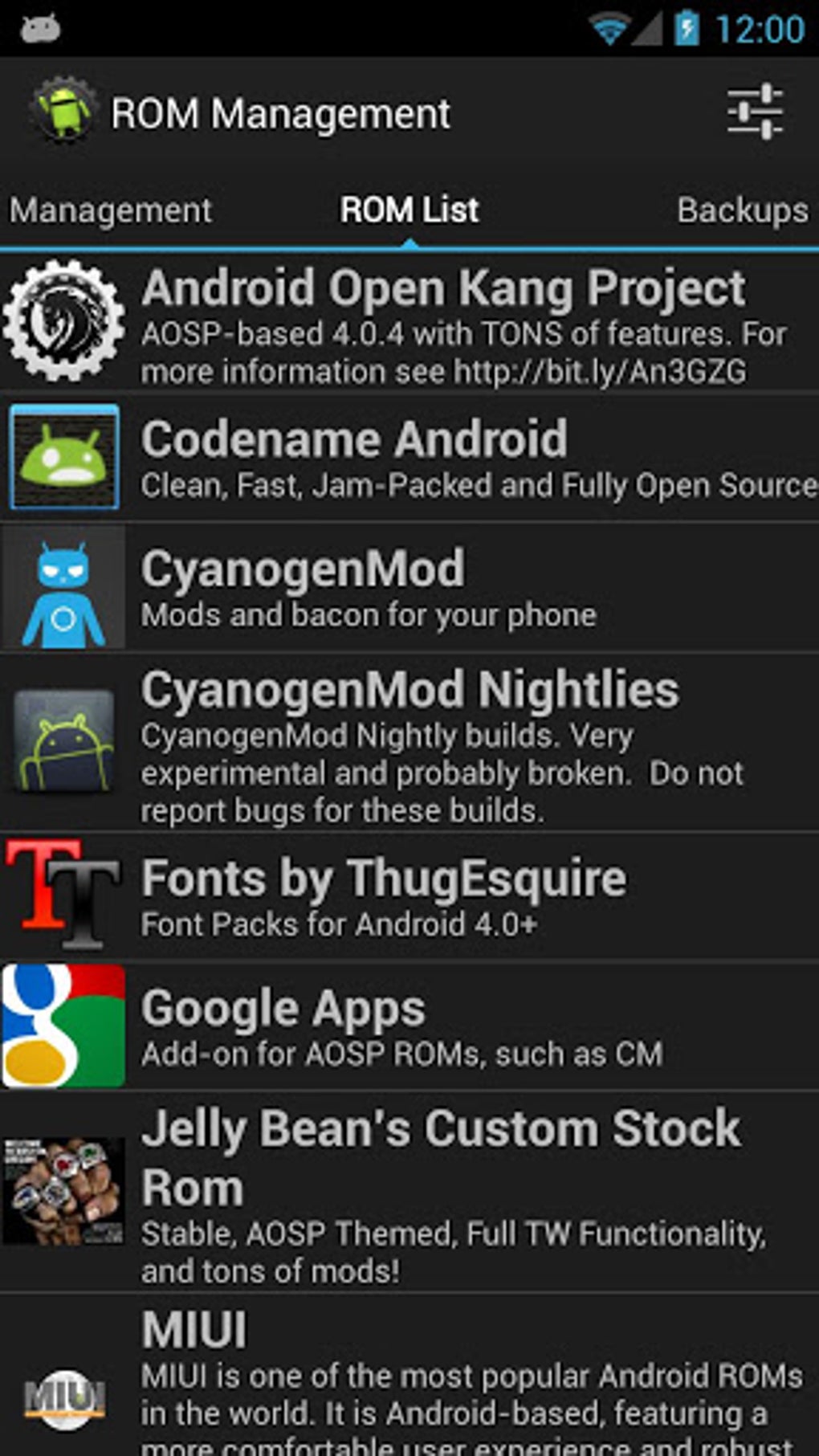Select the CyanogenMod row
The height and width of the screenshot is (1456, 819).
[409, 588]
